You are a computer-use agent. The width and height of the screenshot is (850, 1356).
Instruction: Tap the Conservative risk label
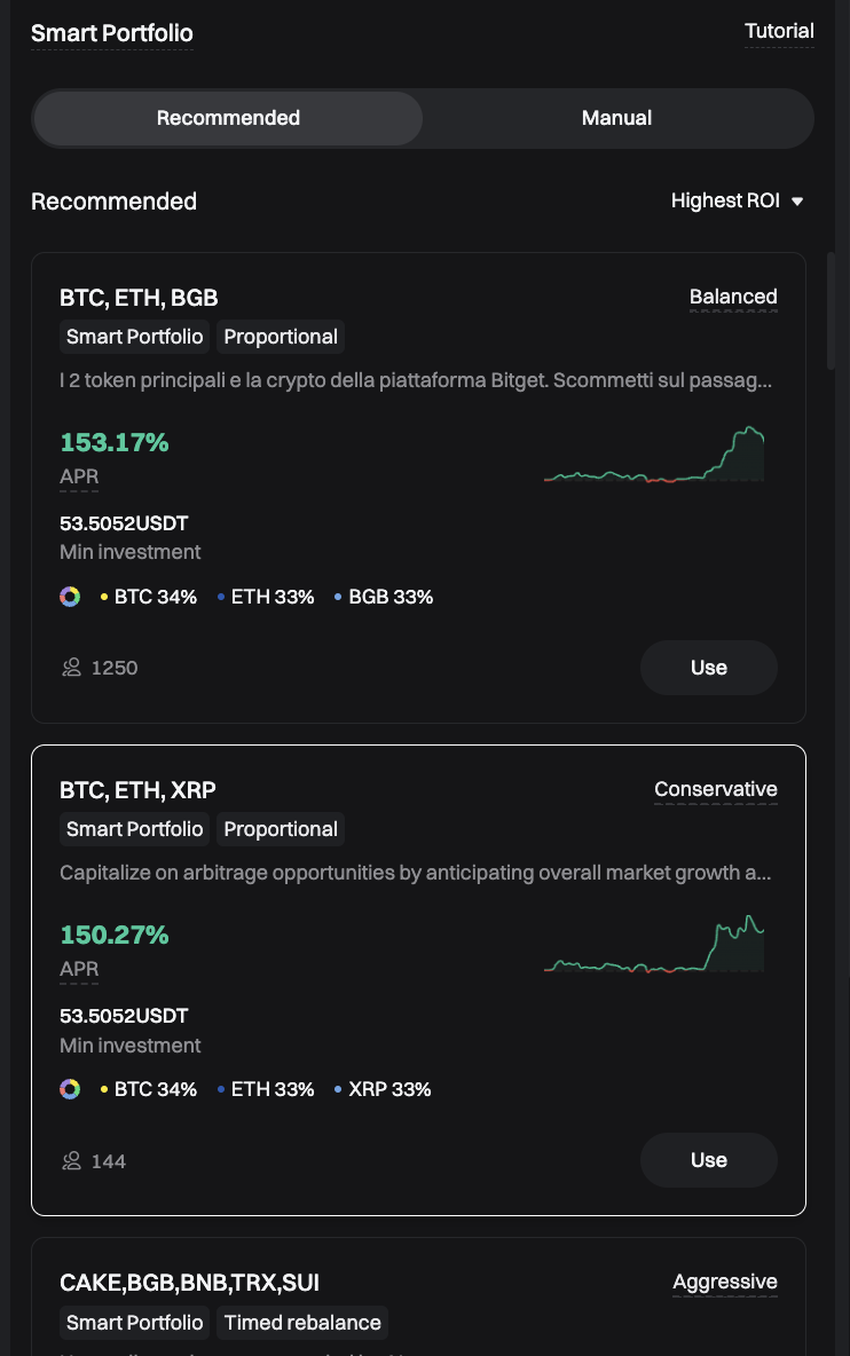[715, 789]
